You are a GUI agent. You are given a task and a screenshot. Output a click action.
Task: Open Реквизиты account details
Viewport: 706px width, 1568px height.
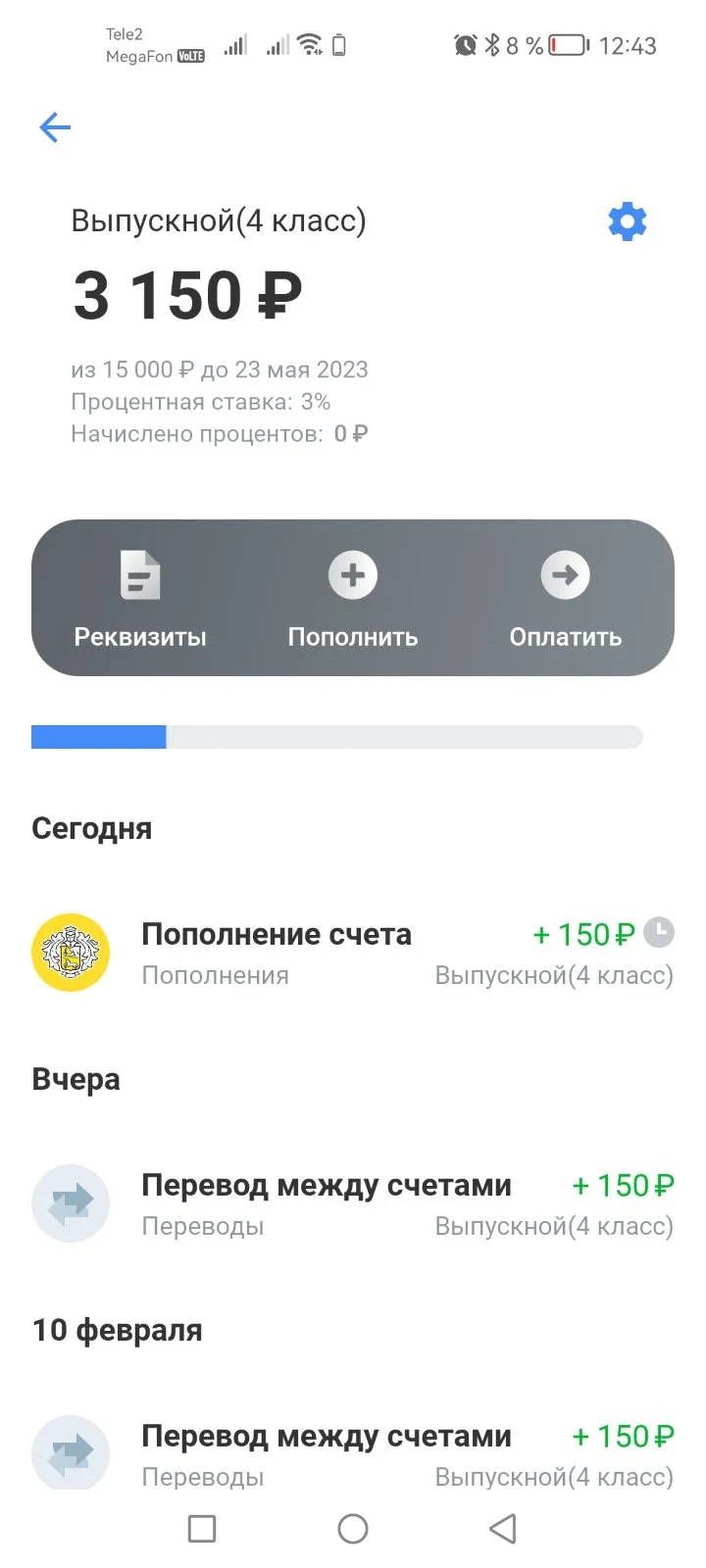pos(140,599)
